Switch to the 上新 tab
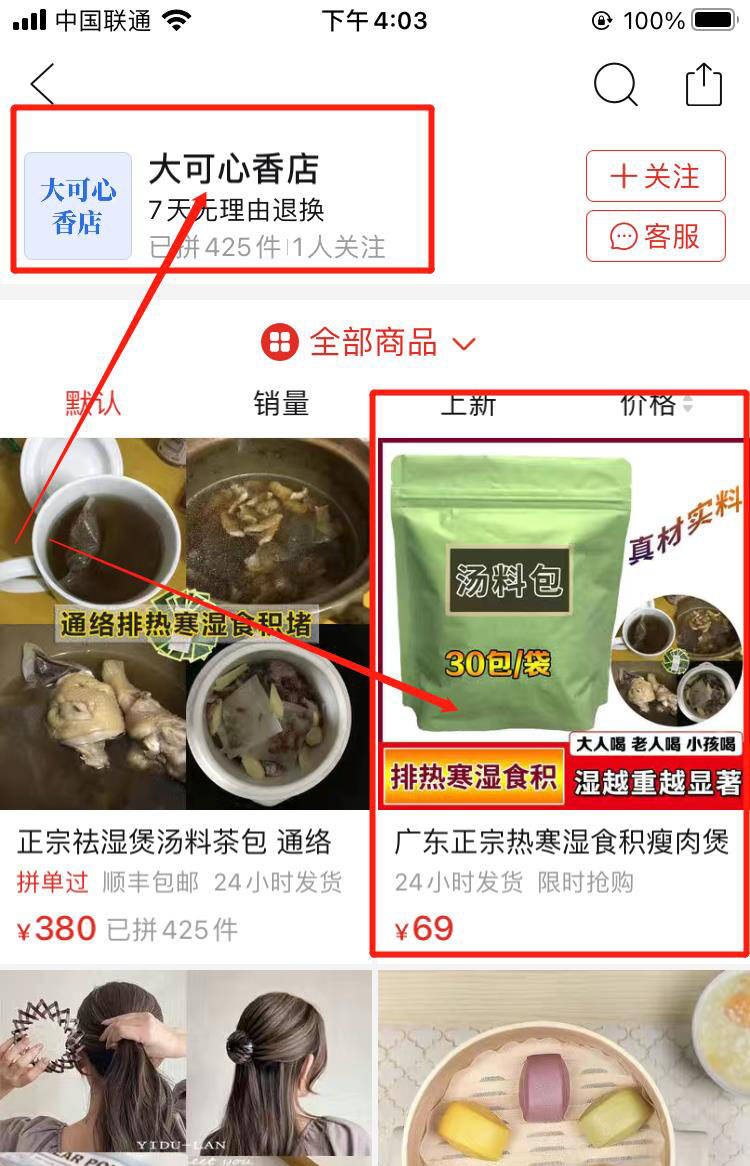The height and width of the screenshot is (1166, 750). 468,403
